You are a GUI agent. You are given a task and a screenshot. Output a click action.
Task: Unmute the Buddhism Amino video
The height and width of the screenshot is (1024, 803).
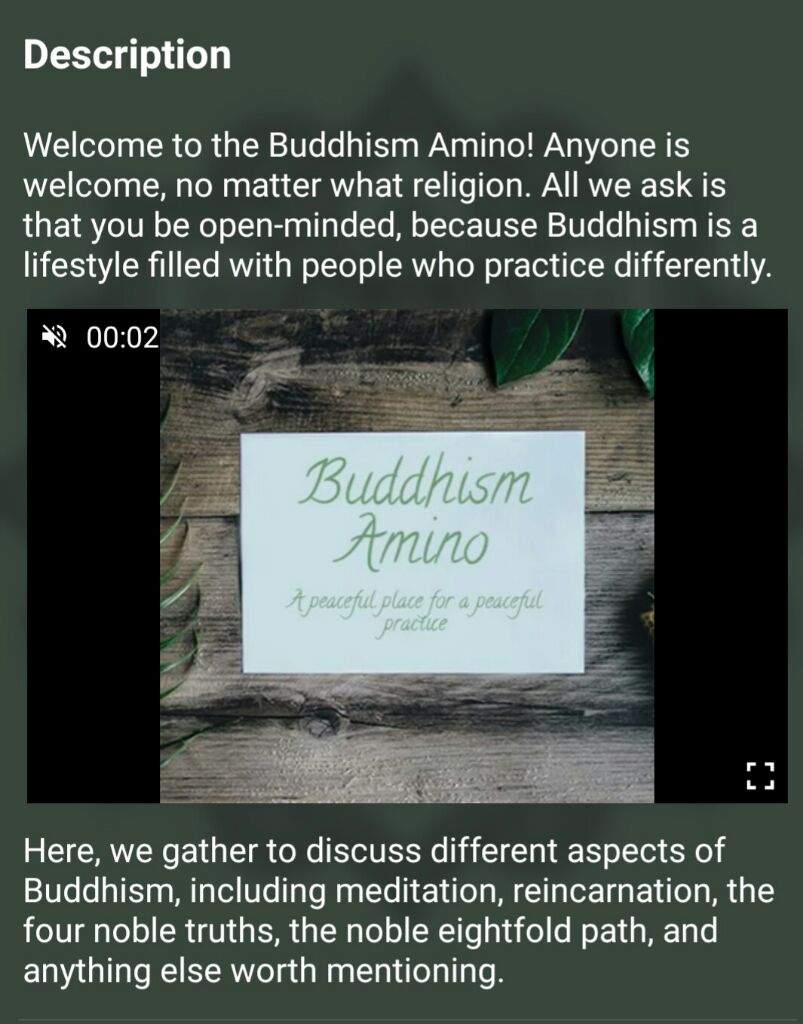tap(53, 337)
